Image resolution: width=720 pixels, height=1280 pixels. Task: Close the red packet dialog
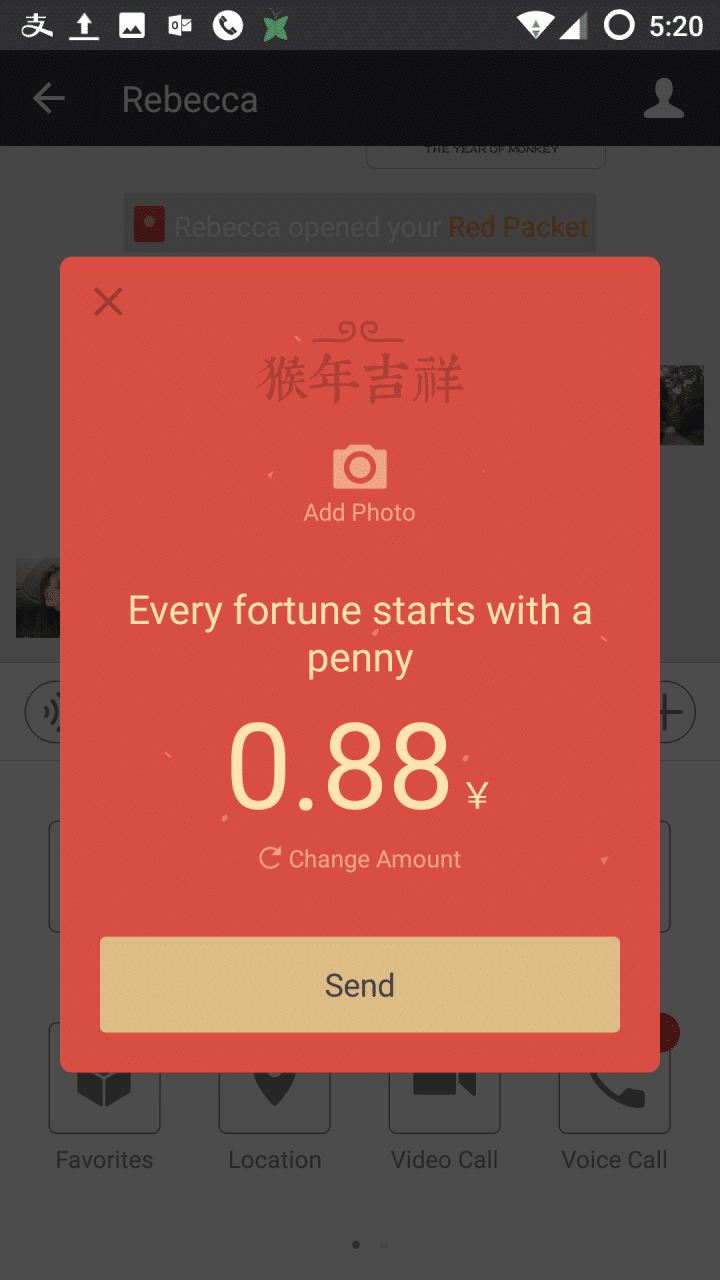[108, 301]
